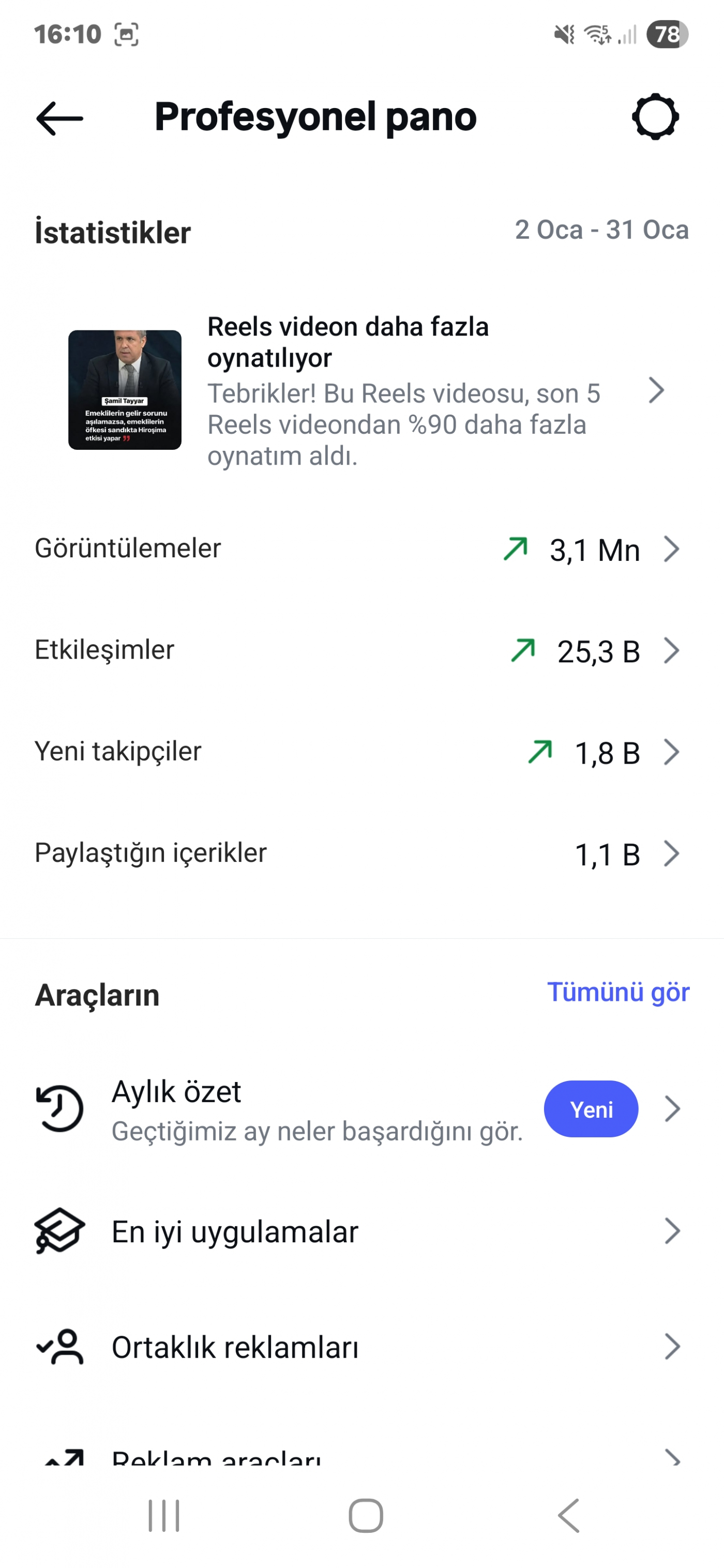Check the battery level indicator showing 78
Screen dimensions: 724x1568
[665, 35]
